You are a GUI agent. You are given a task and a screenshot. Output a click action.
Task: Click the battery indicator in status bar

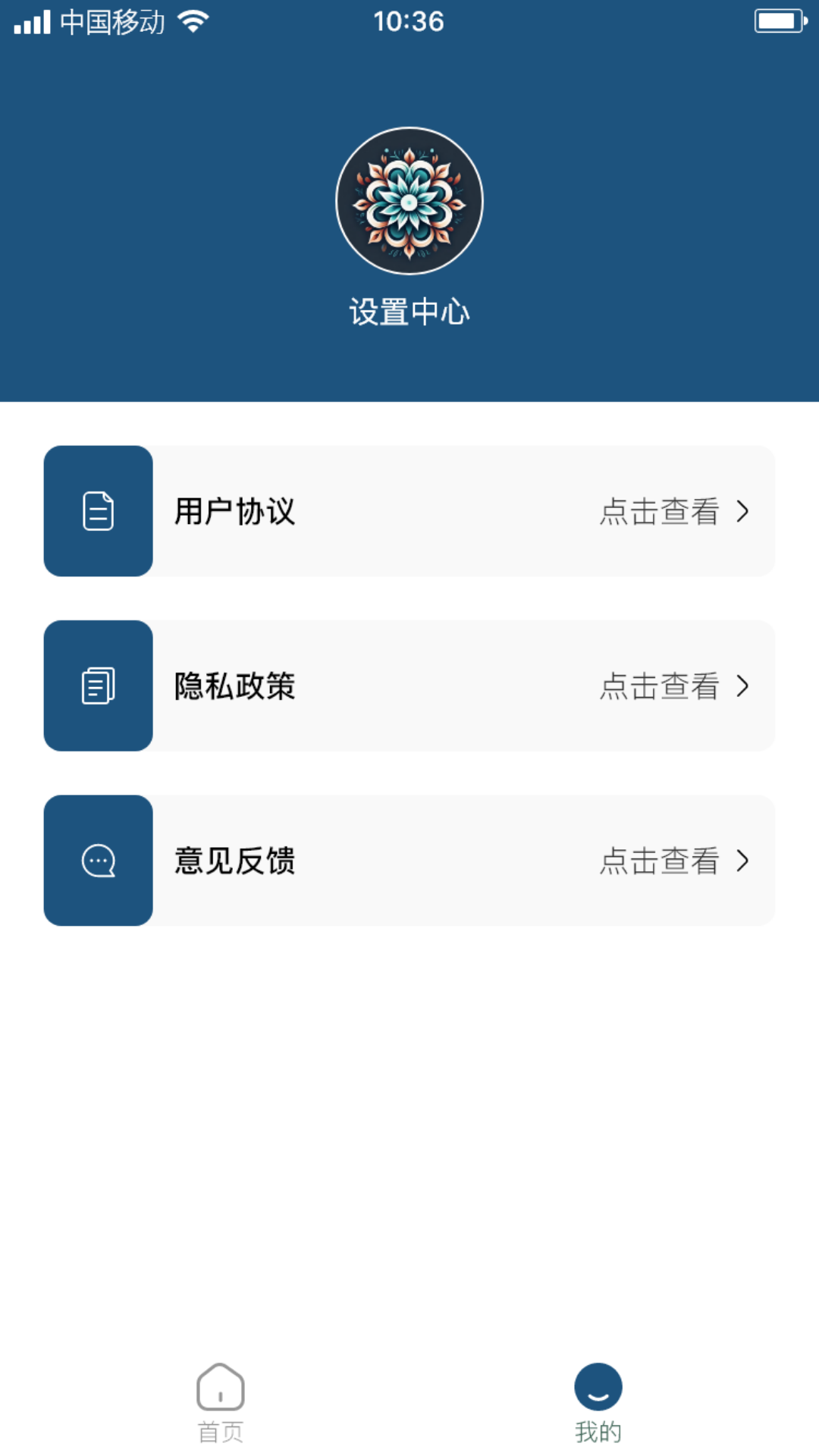(x=775, y=21)
